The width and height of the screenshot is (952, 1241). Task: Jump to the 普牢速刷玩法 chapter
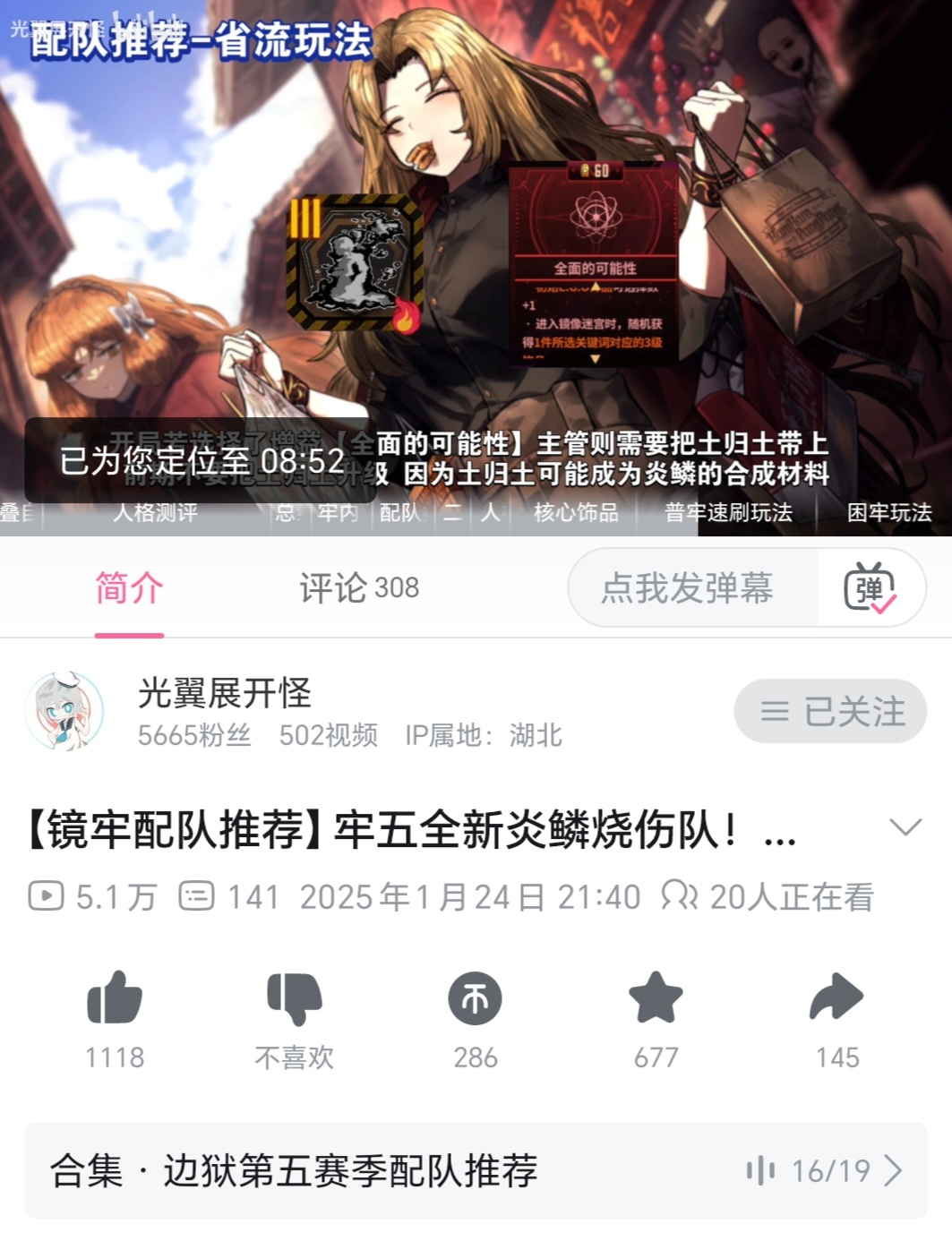(x=727, y=513)
